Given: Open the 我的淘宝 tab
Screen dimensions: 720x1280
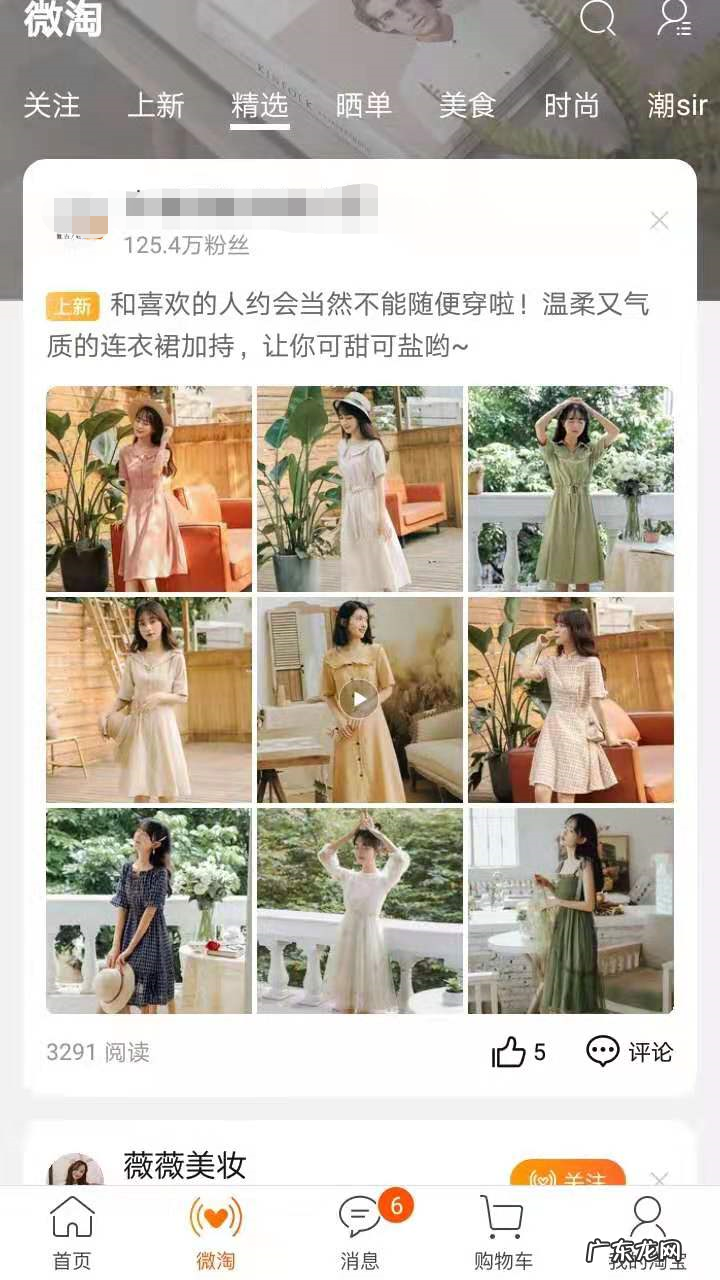Looking at the screenshot, I should coord(647,1232).
